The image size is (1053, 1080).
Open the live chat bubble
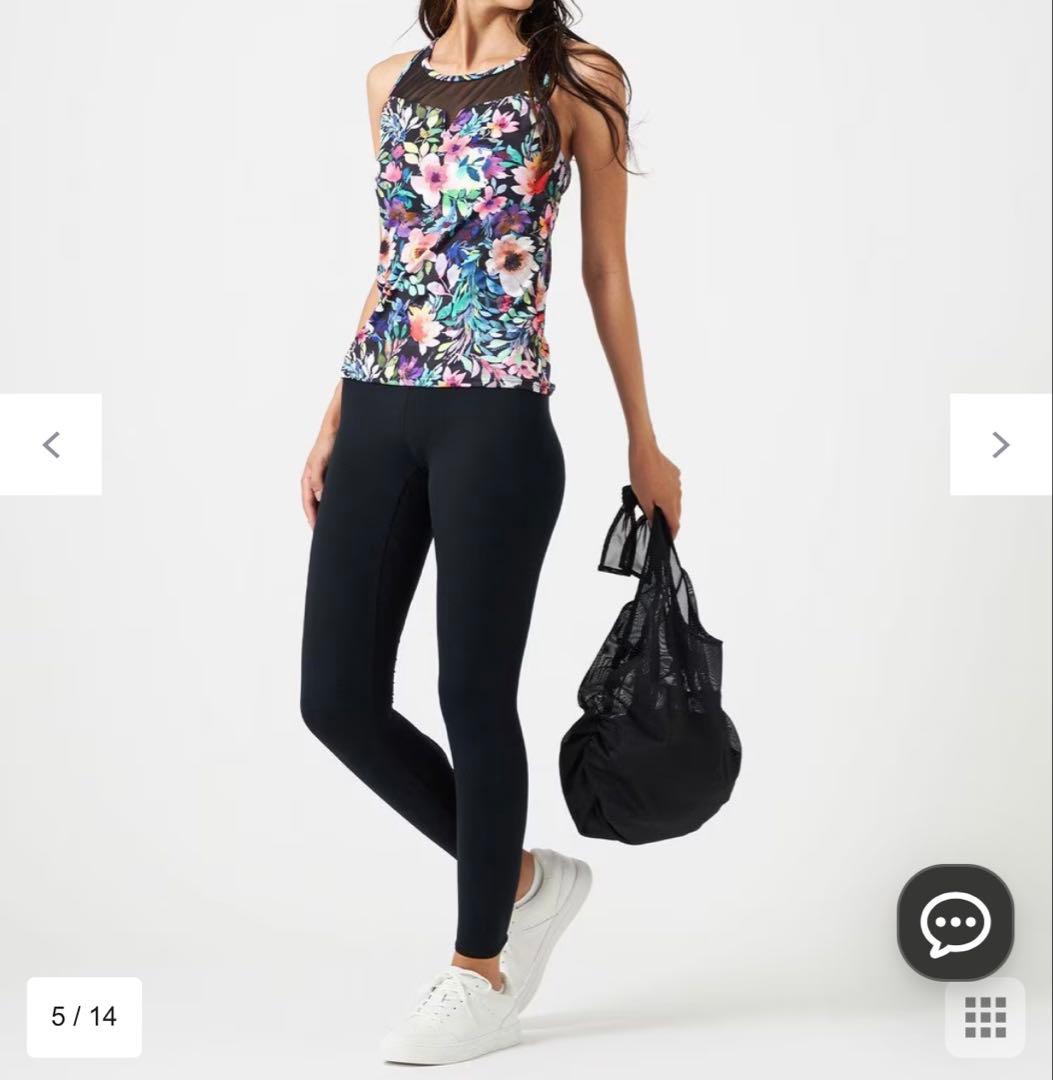(x=955, y=923)
